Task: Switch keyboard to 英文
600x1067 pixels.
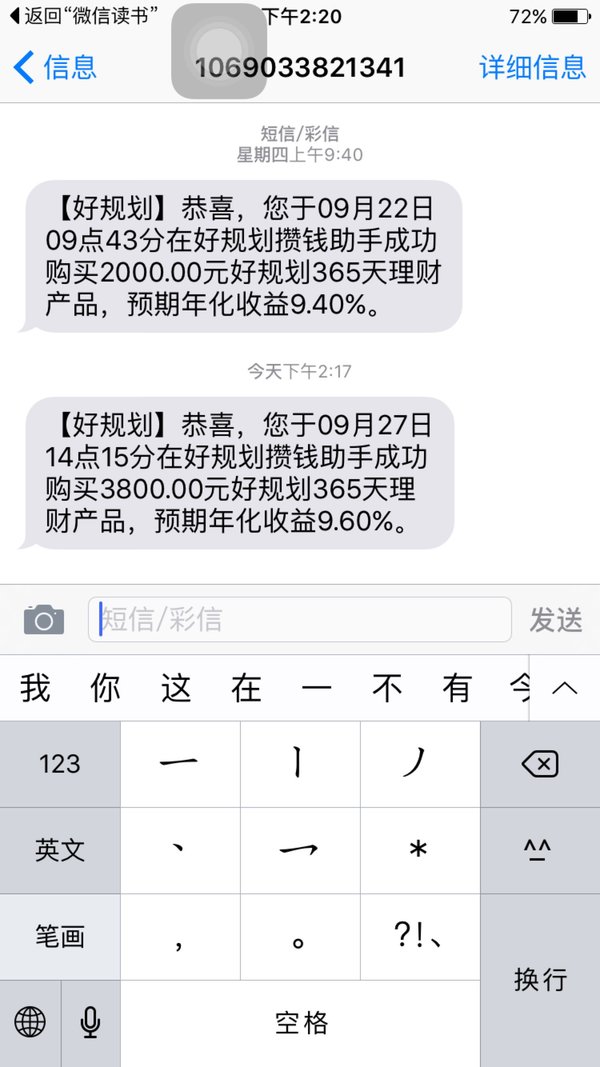Action: [x=60, y=850]
